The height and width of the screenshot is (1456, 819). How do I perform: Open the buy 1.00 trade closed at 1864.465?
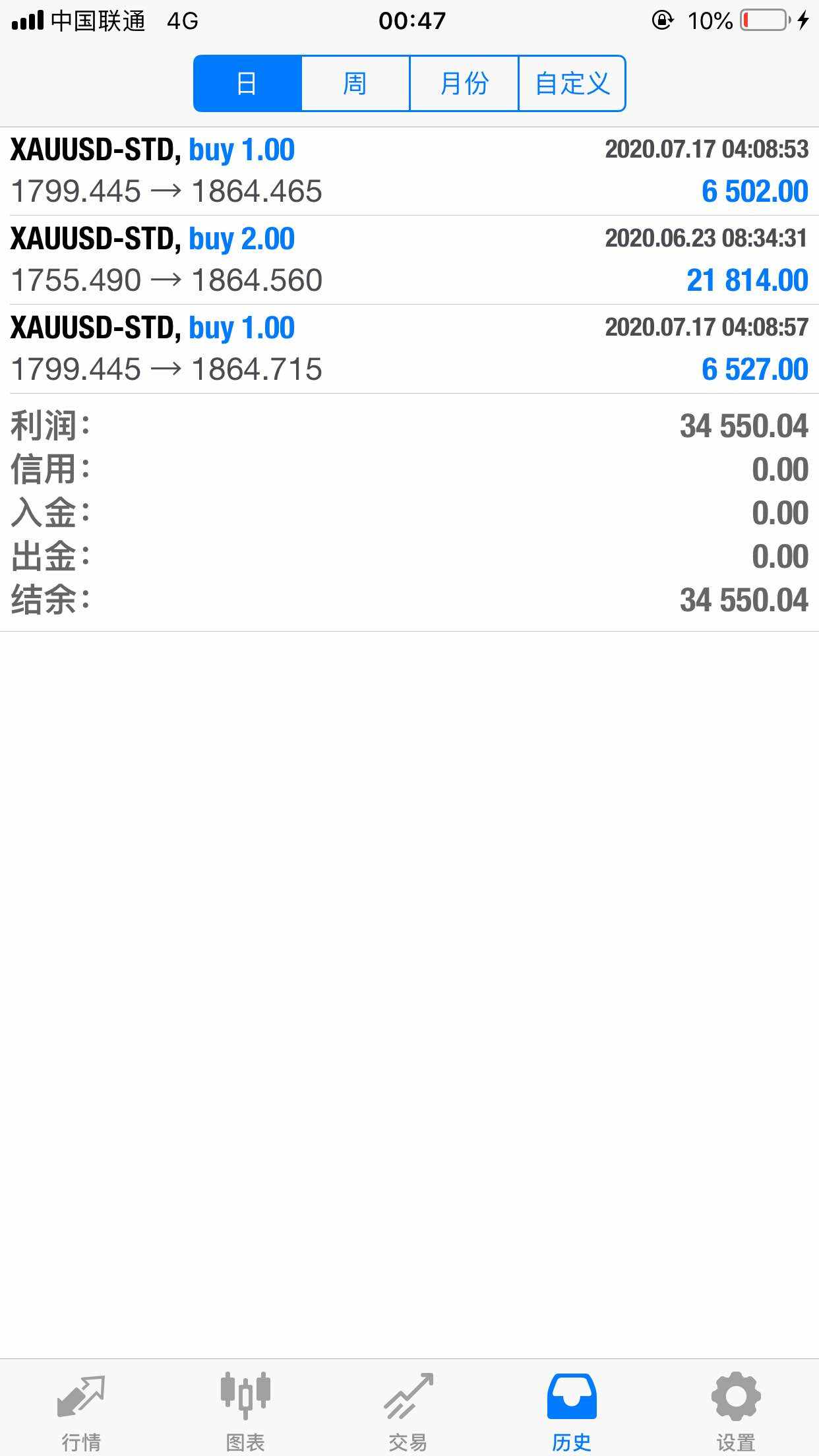coord(409,171)
